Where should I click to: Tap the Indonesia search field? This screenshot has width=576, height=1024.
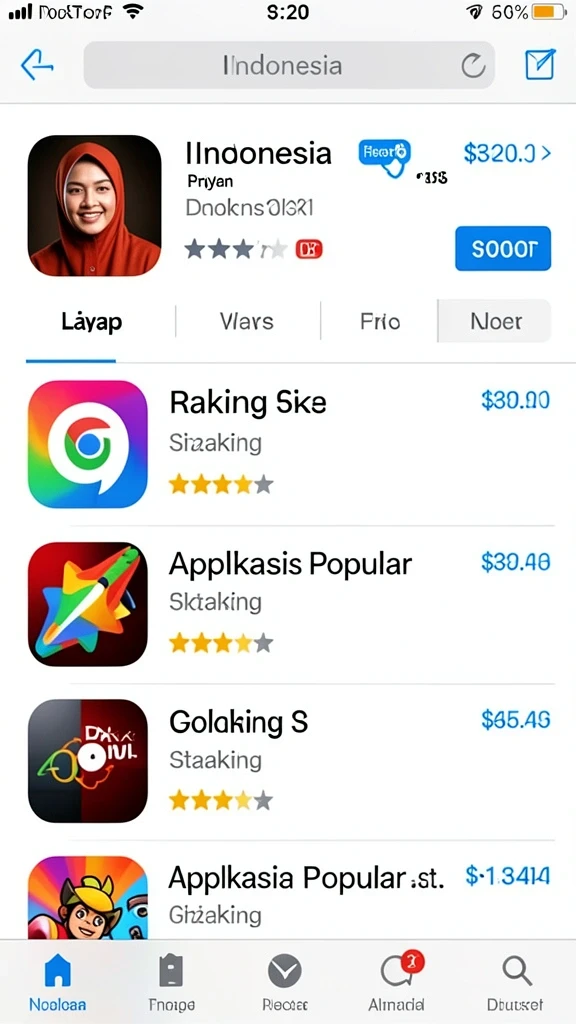coord(289,65)
